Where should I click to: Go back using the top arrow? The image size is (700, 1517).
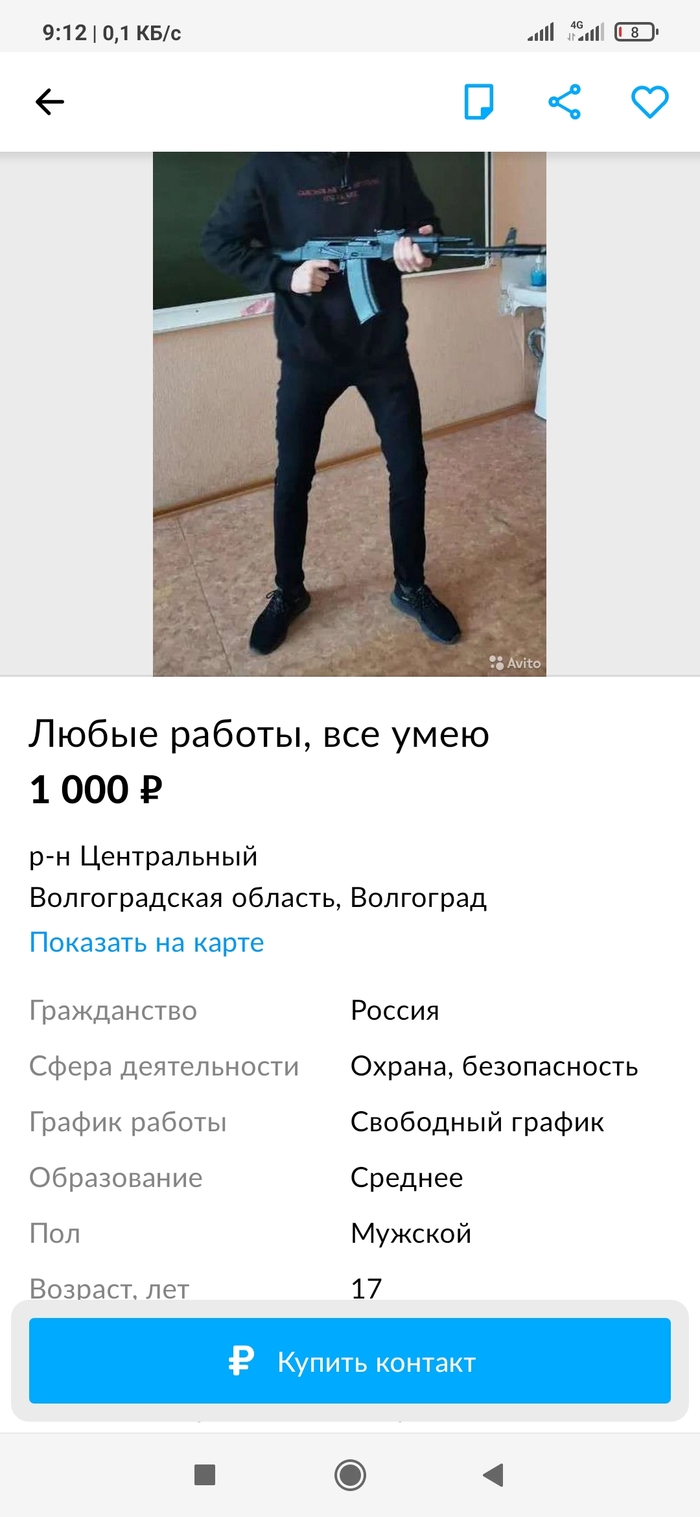(x=49, y=101)
